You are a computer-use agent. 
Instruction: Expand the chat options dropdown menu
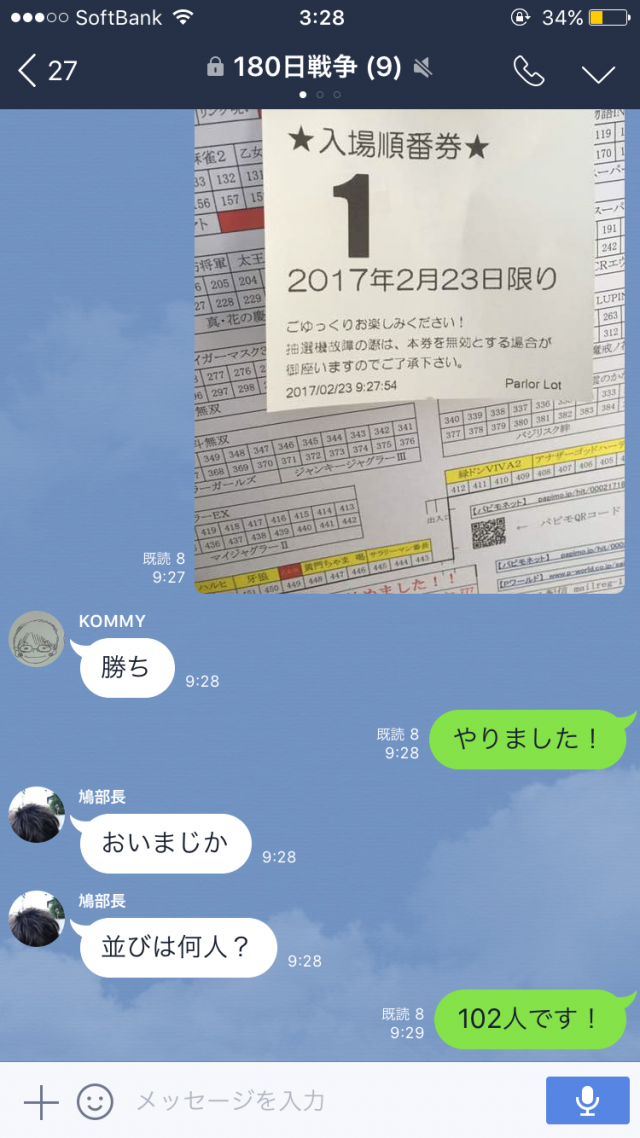598,71
